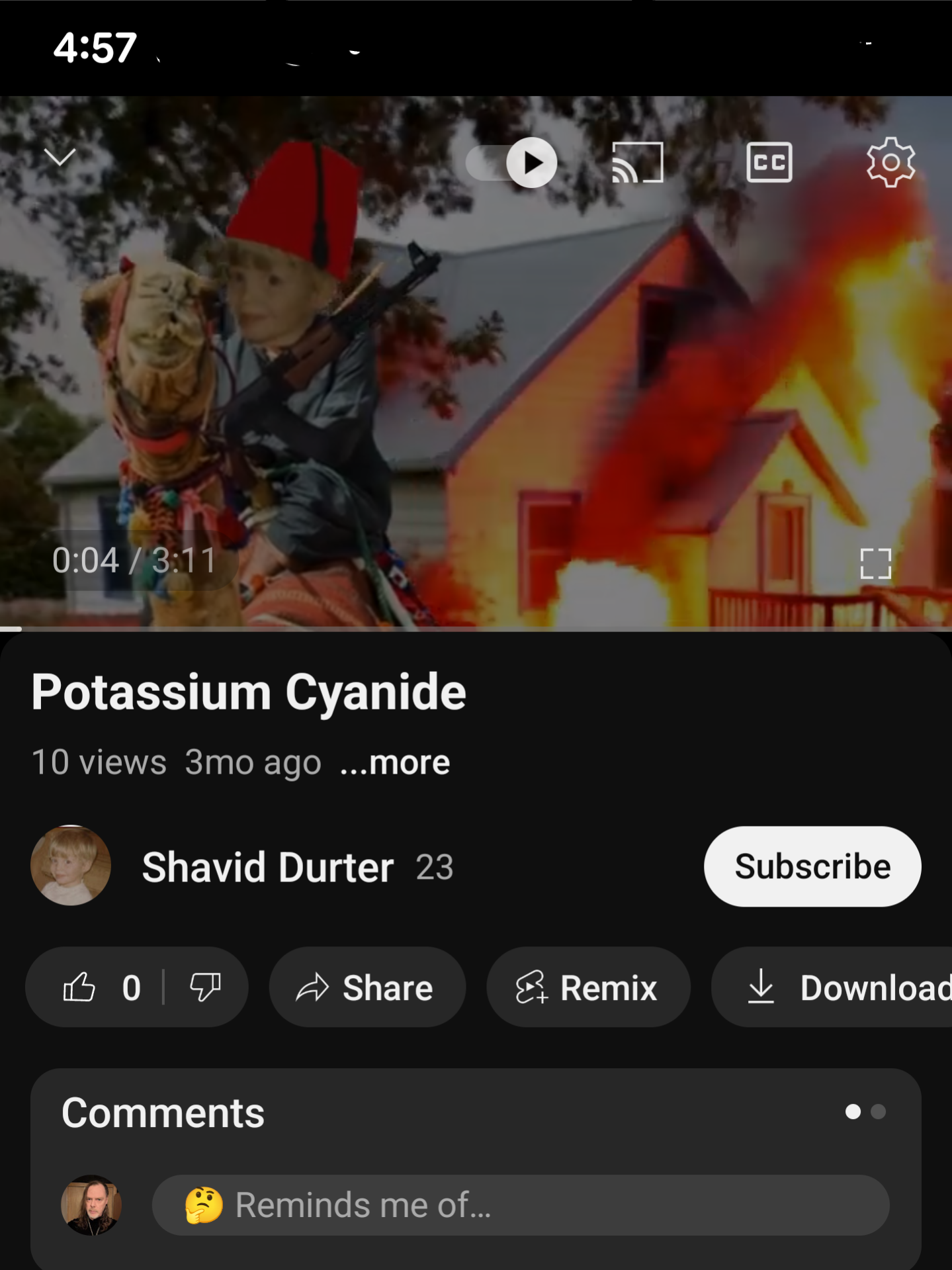Viewport: 952px width, 1270px height.
Task: Subscribe to Shavid Durter
Action: coord(812,867)
